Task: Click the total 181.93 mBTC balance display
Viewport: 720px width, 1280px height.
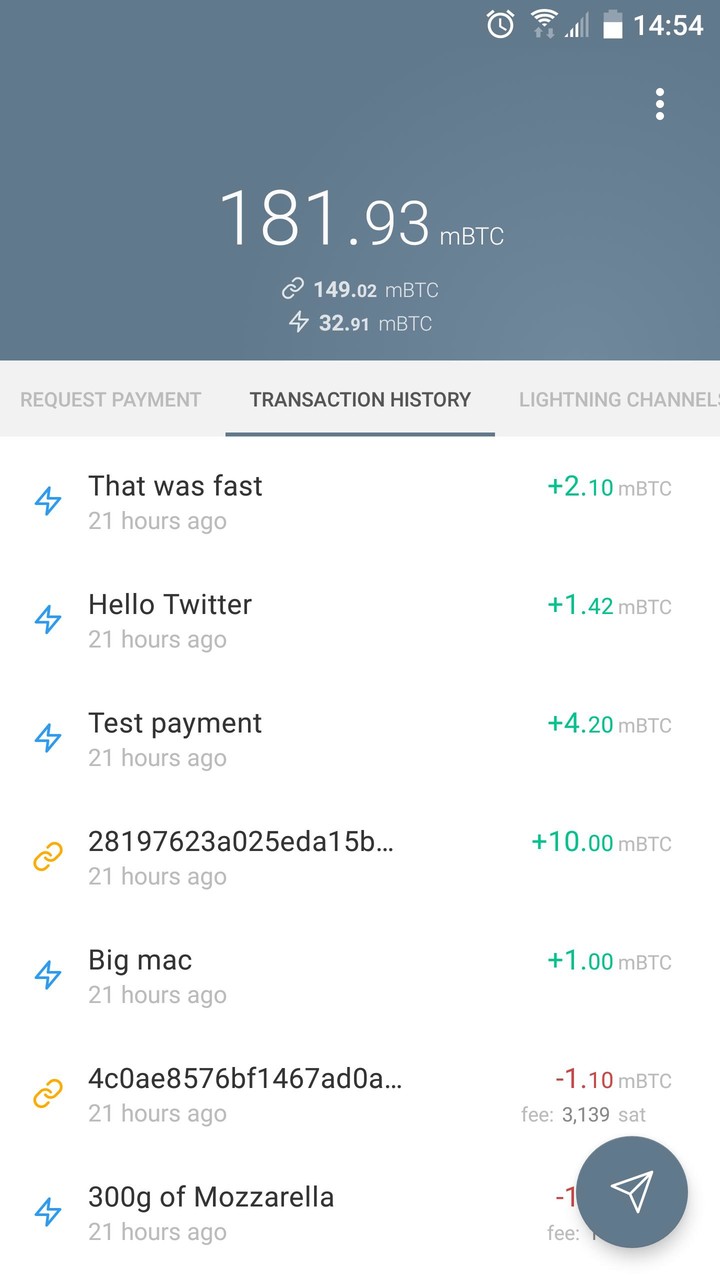Action: pos(360,218)
